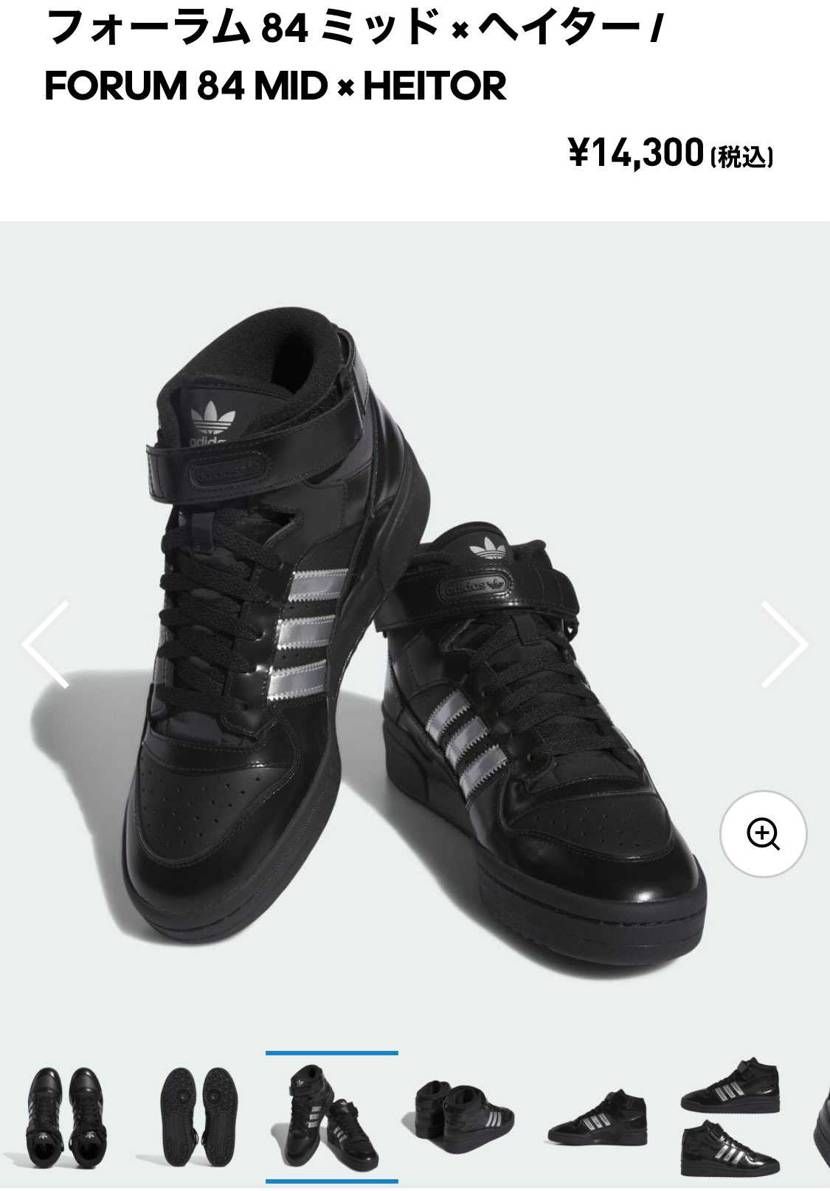Select the single side-profile thumbnail
The height and width of the screenshot is (1191, 830).
(597, 1120)
